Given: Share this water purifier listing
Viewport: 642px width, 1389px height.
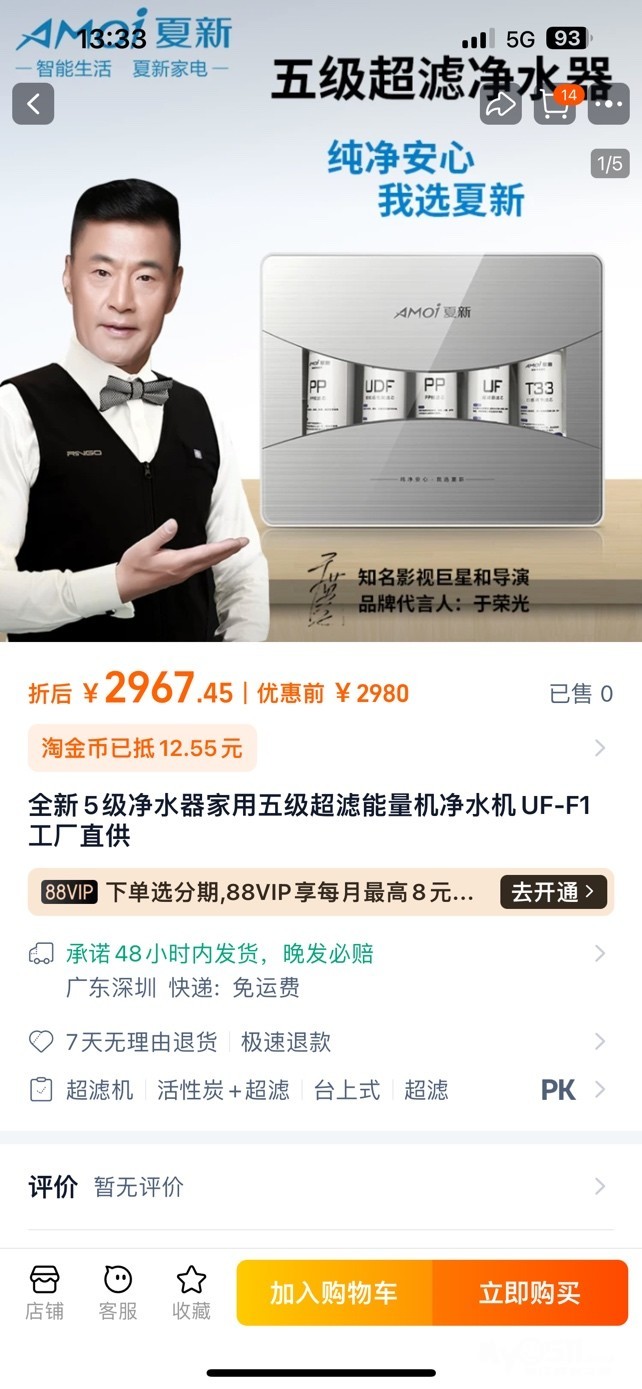Looking at the screenshot, I should coord(500,104).
